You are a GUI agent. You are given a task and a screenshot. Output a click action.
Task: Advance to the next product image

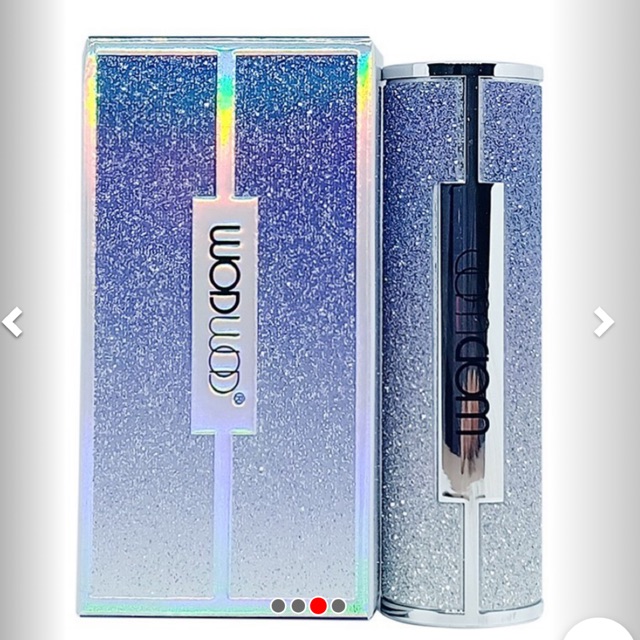(603, 322)
